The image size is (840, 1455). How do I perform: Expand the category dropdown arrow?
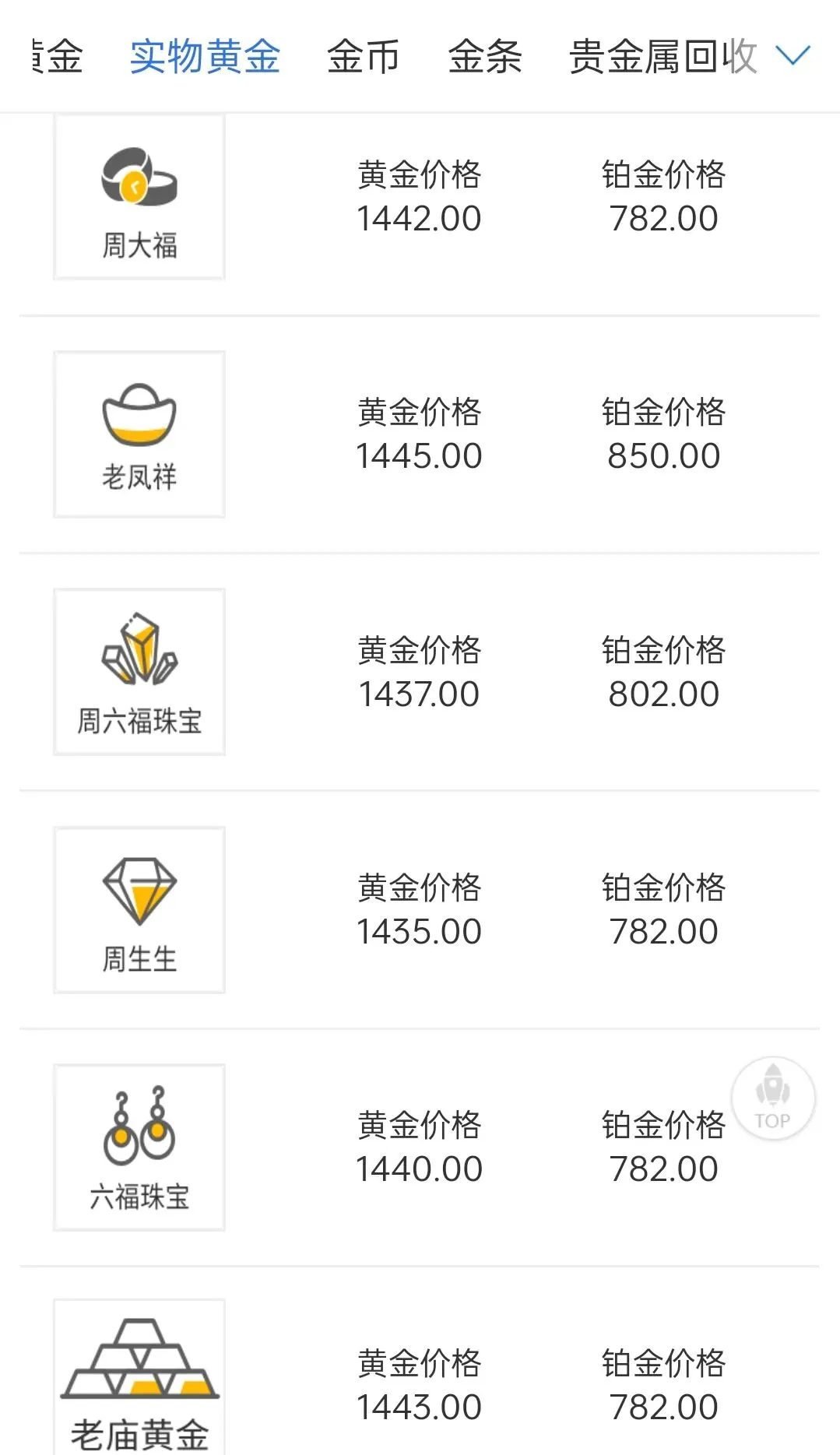coord(793,55)
